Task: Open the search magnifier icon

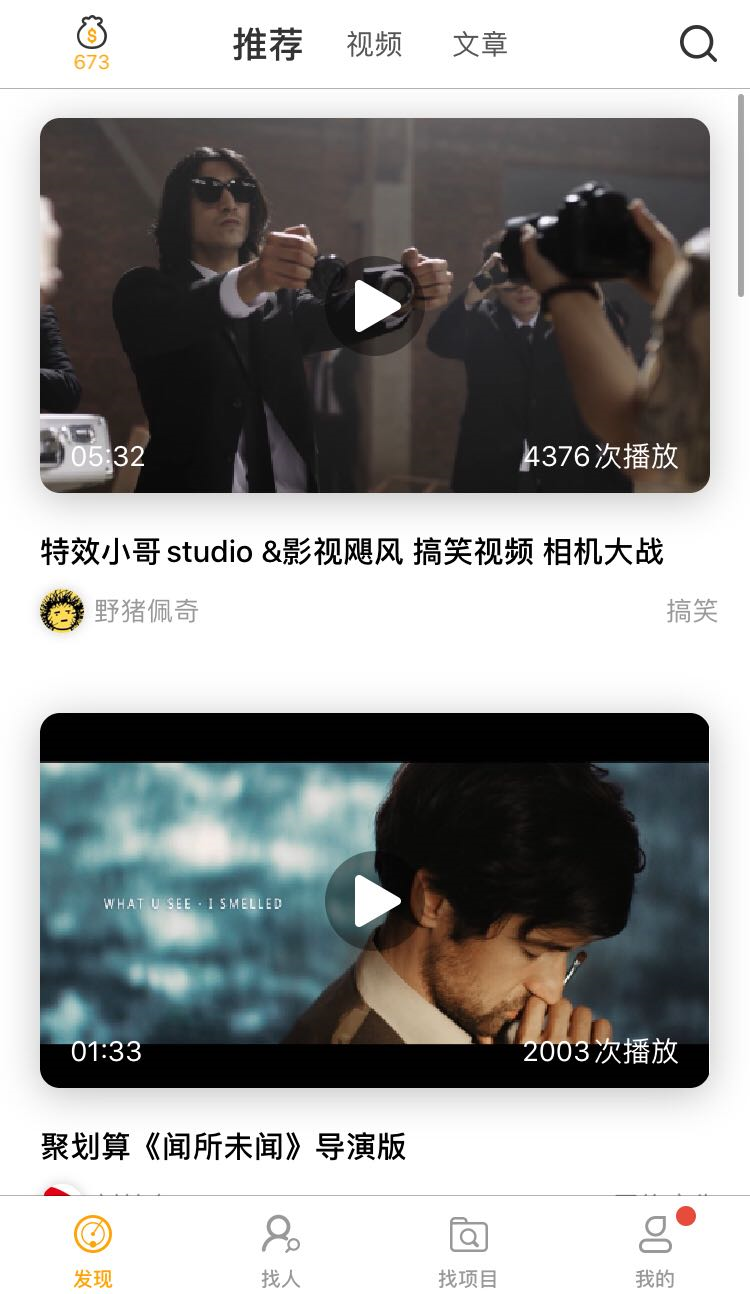Action: (697, 44)
